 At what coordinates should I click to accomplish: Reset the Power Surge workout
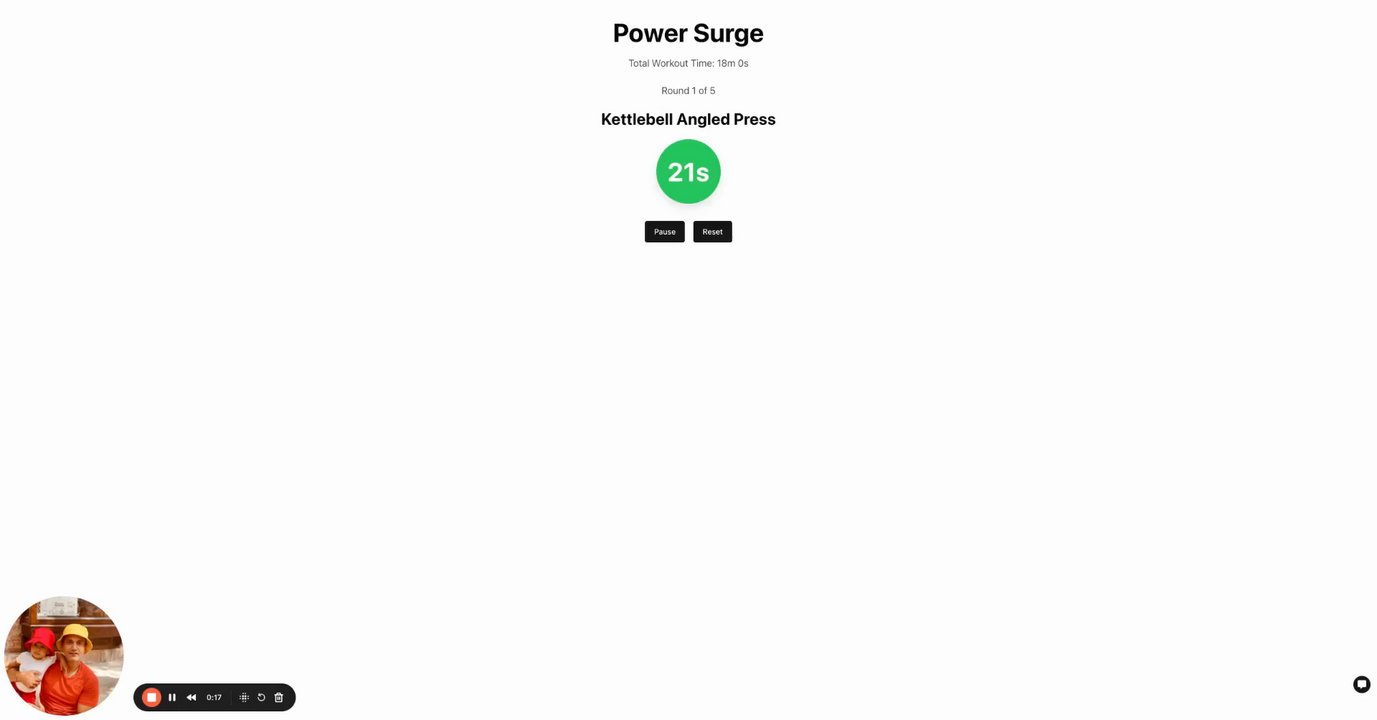[712, 232]
